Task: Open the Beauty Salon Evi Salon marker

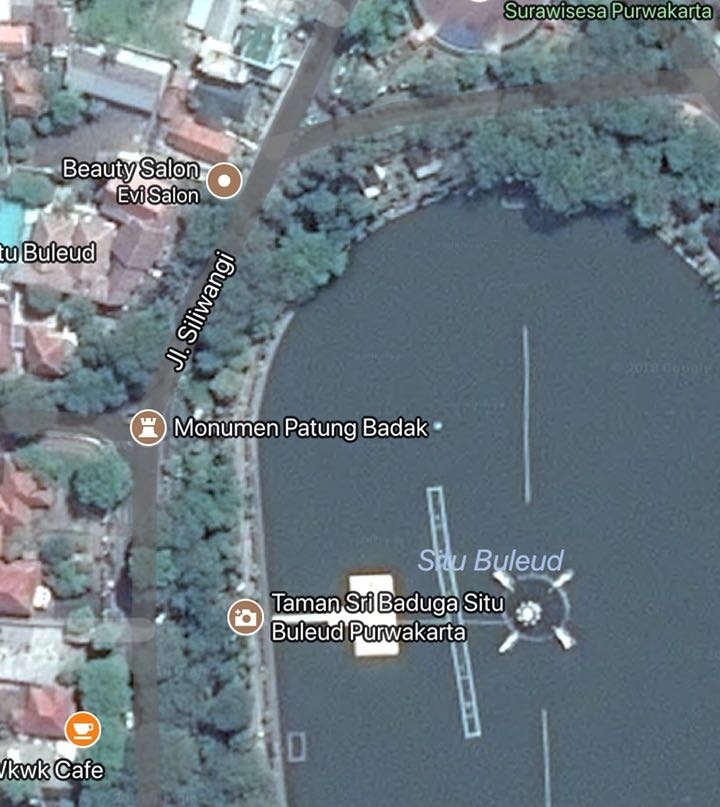Action: pos(224,181)
